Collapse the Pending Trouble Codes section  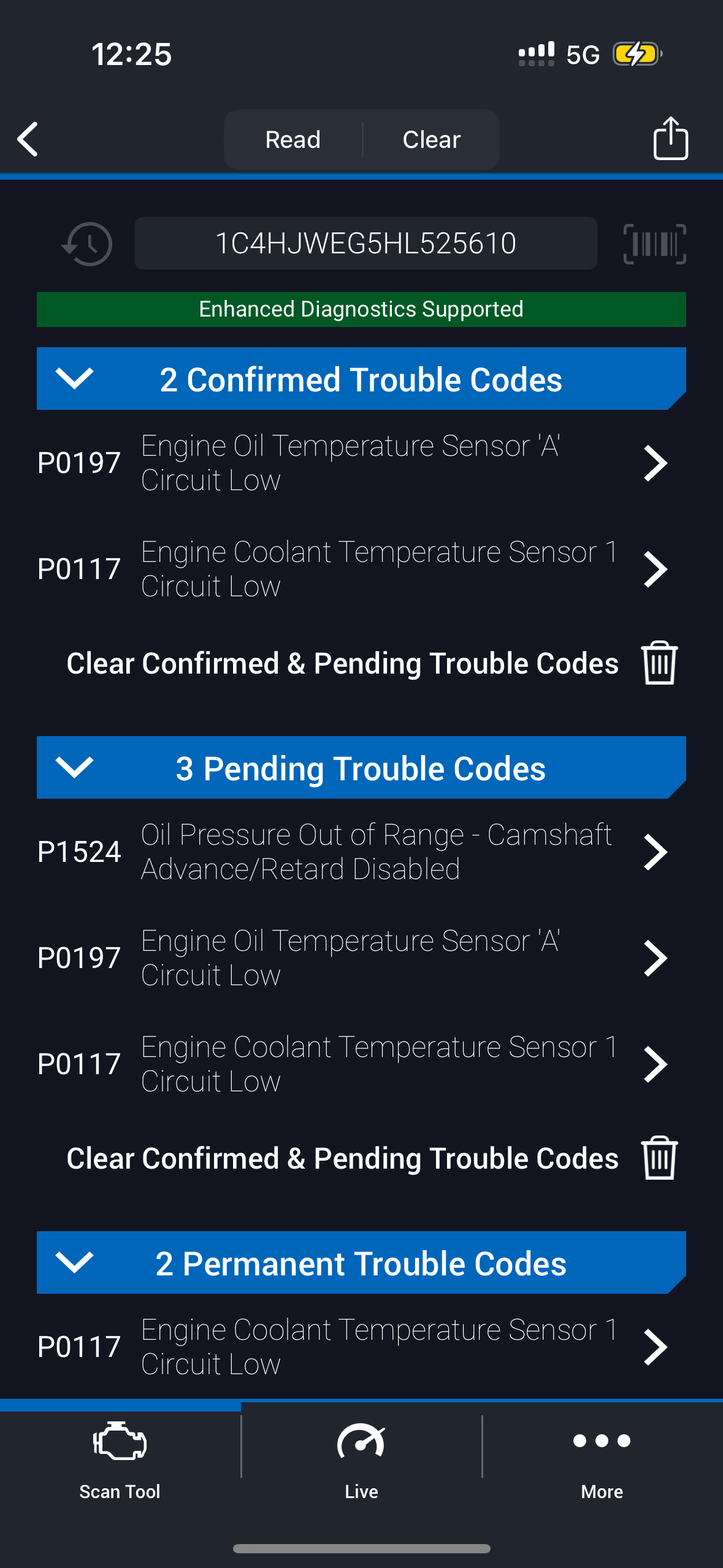point(74,767)
